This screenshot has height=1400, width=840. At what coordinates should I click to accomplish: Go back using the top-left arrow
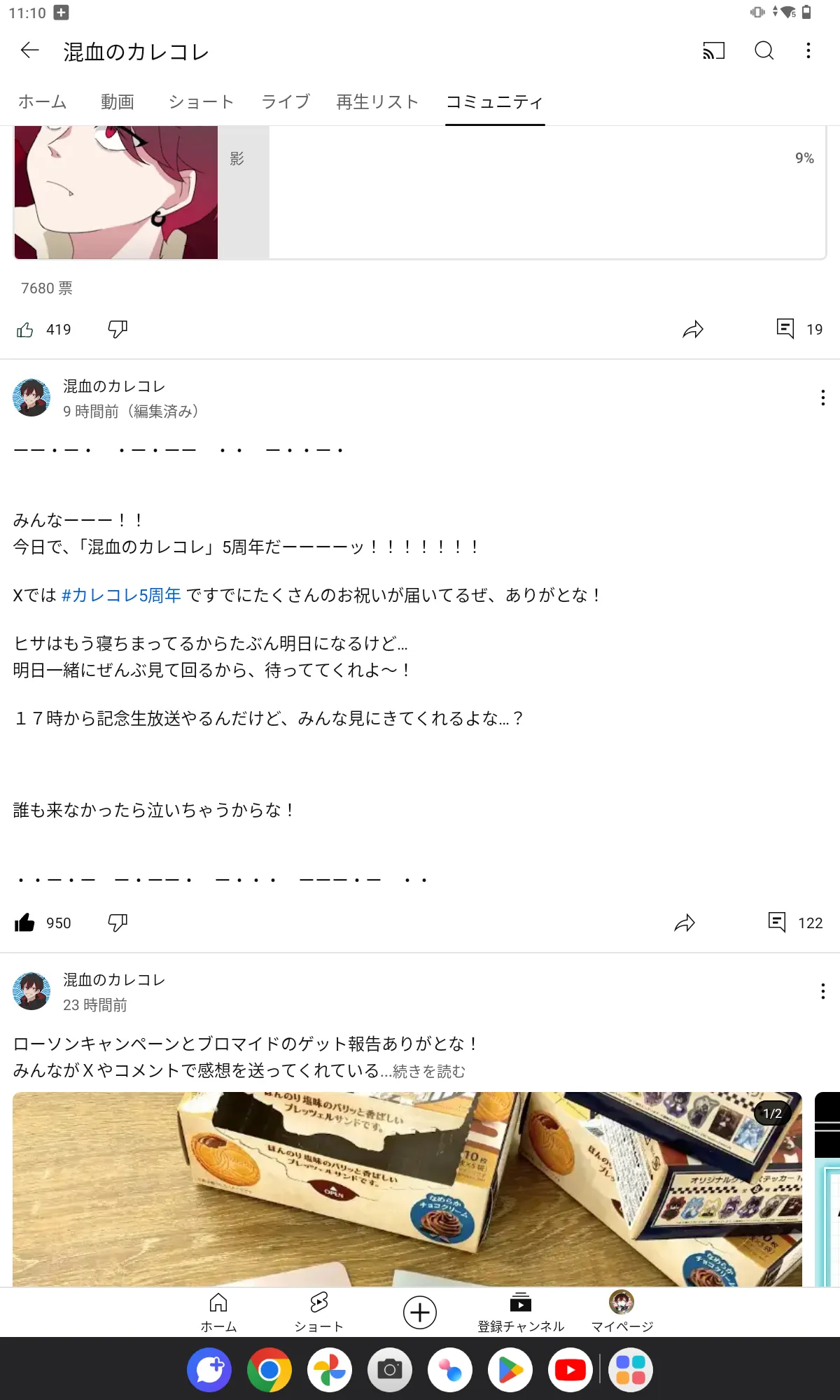pos(30,50)
